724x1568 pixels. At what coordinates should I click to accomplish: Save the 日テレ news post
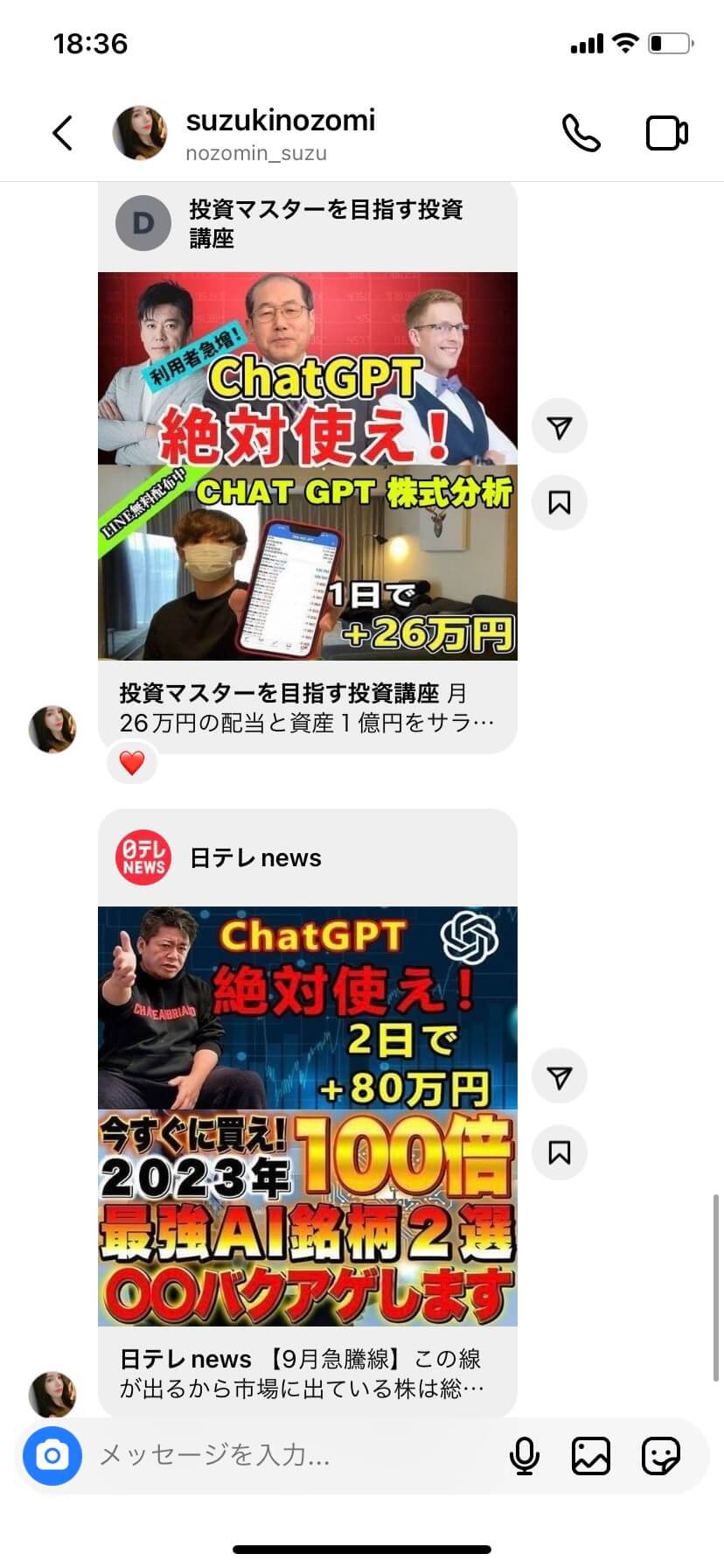(560, 1152)
